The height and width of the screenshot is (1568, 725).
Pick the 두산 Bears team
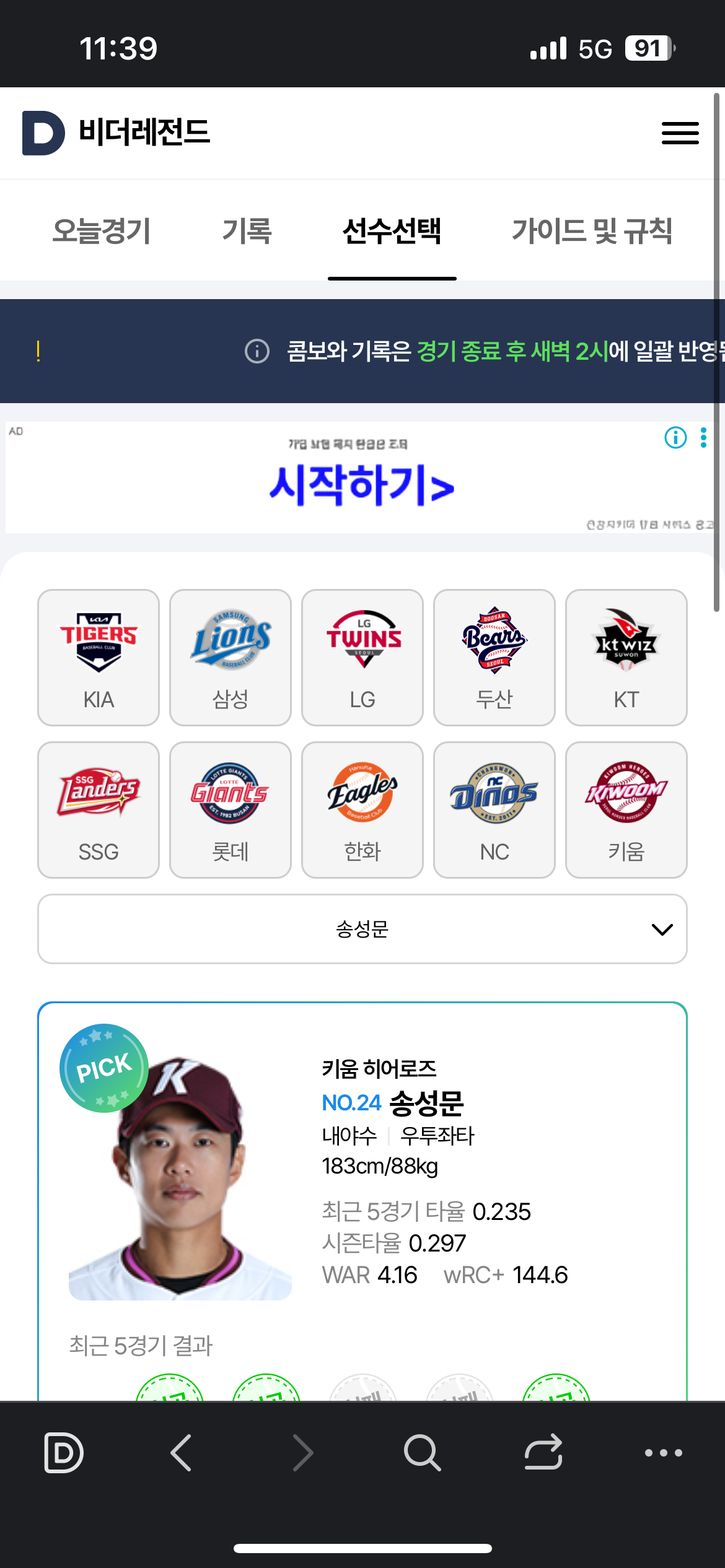click(494, 657)
